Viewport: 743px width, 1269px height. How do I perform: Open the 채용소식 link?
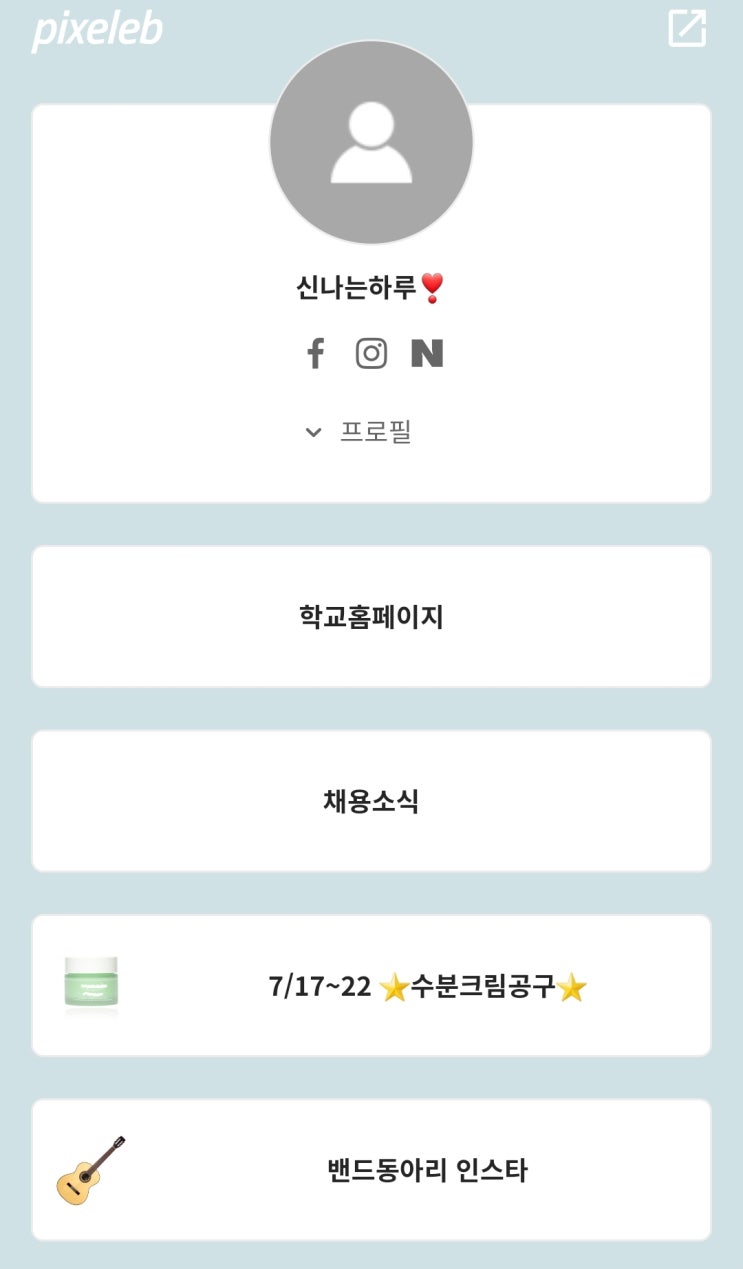[371, 801]
